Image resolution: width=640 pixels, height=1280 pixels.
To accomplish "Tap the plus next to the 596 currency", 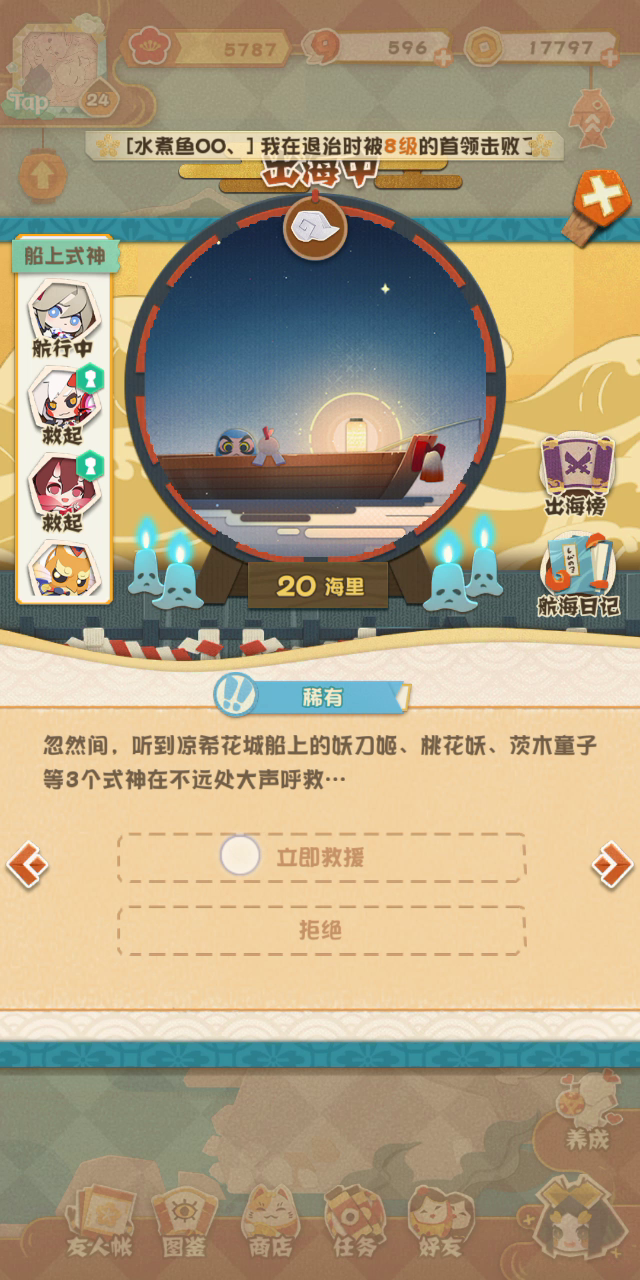I will point(443,58).
